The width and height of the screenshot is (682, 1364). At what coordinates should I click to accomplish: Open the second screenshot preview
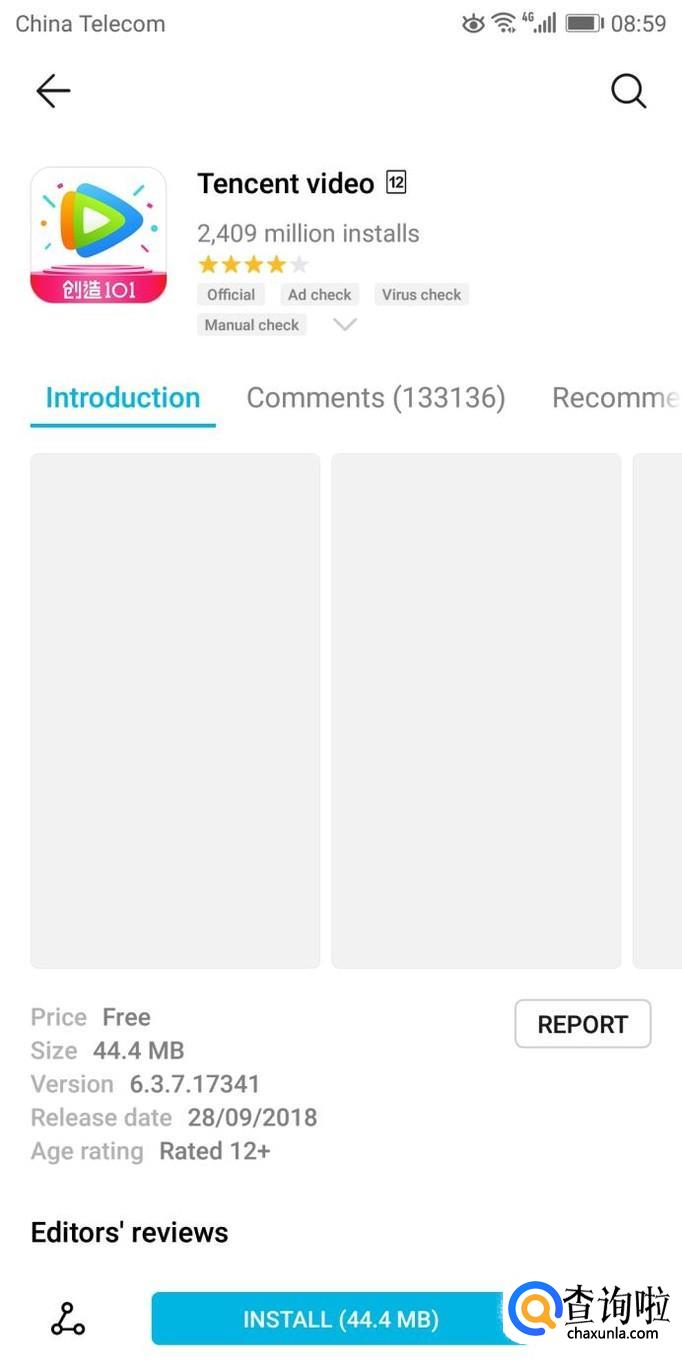click(x=476, y=710)
